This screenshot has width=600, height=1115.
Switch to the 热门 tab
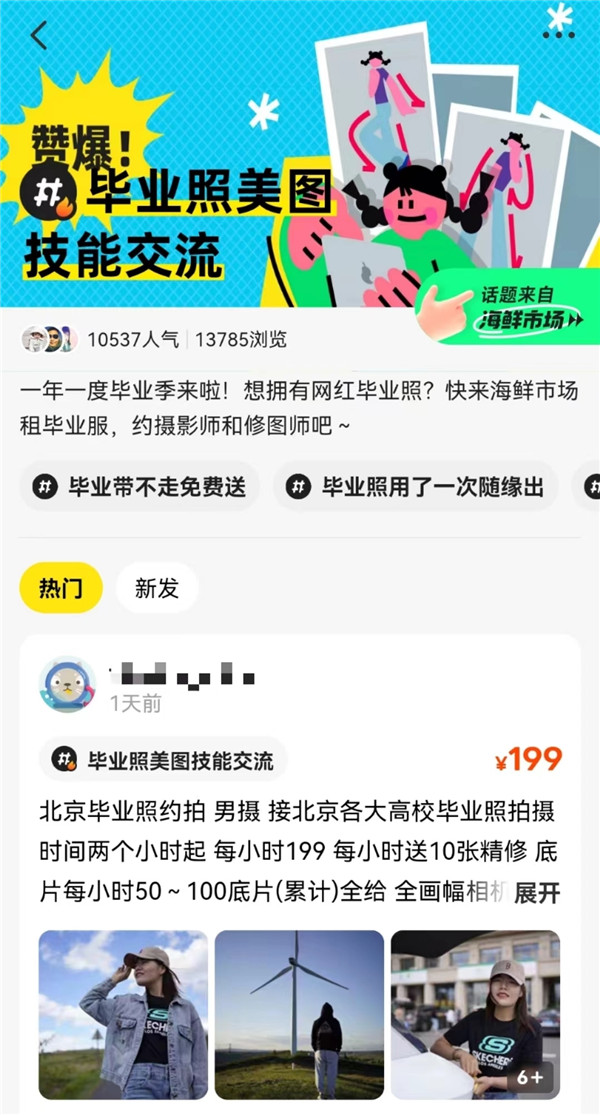click(60, 588)
